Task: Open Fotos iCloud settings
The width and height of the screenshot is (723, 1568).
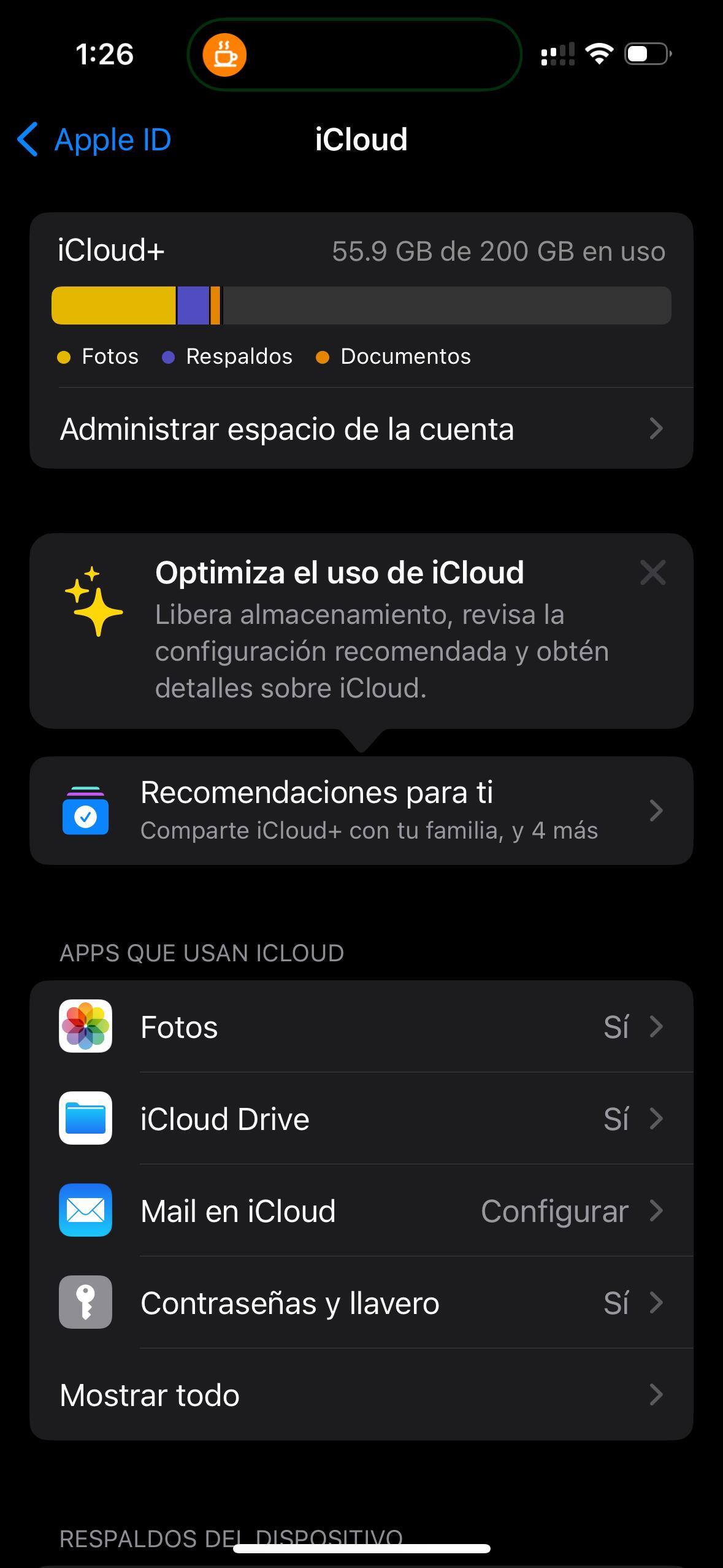Action: click(361, 1027)
